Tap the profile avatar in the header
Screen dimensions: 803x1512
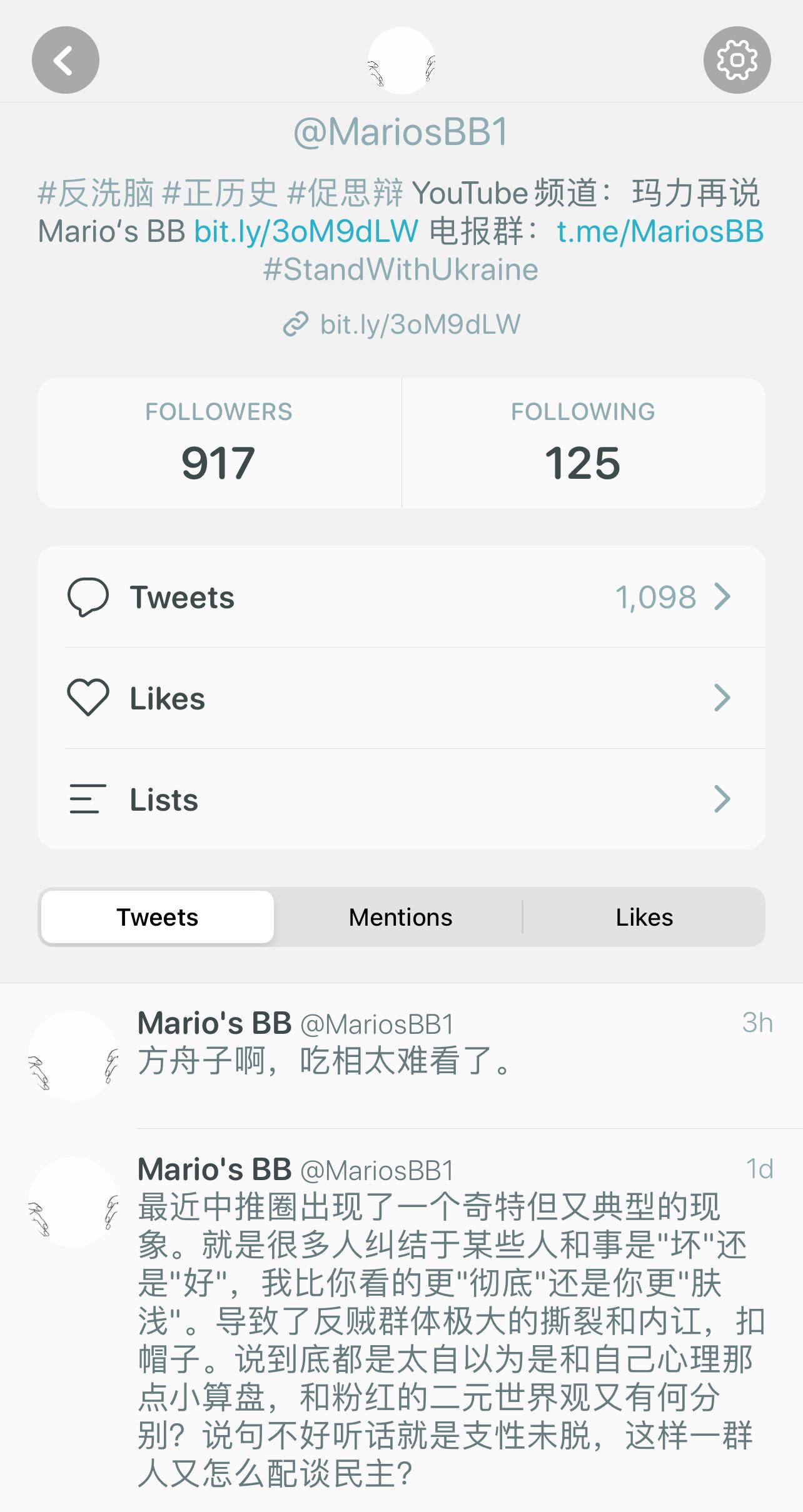coord(401,61)
